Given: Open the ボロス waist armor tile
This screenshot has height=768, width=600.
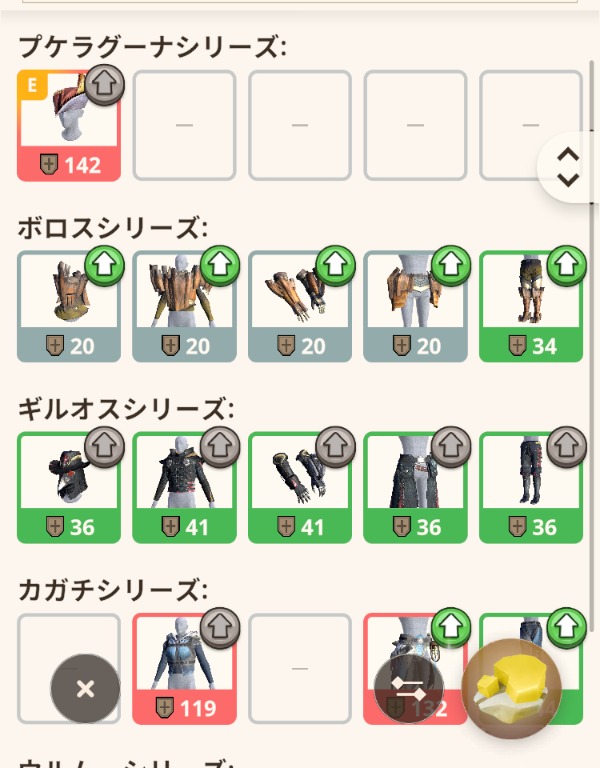Looking at the screenshot, I should pos(415,305).
